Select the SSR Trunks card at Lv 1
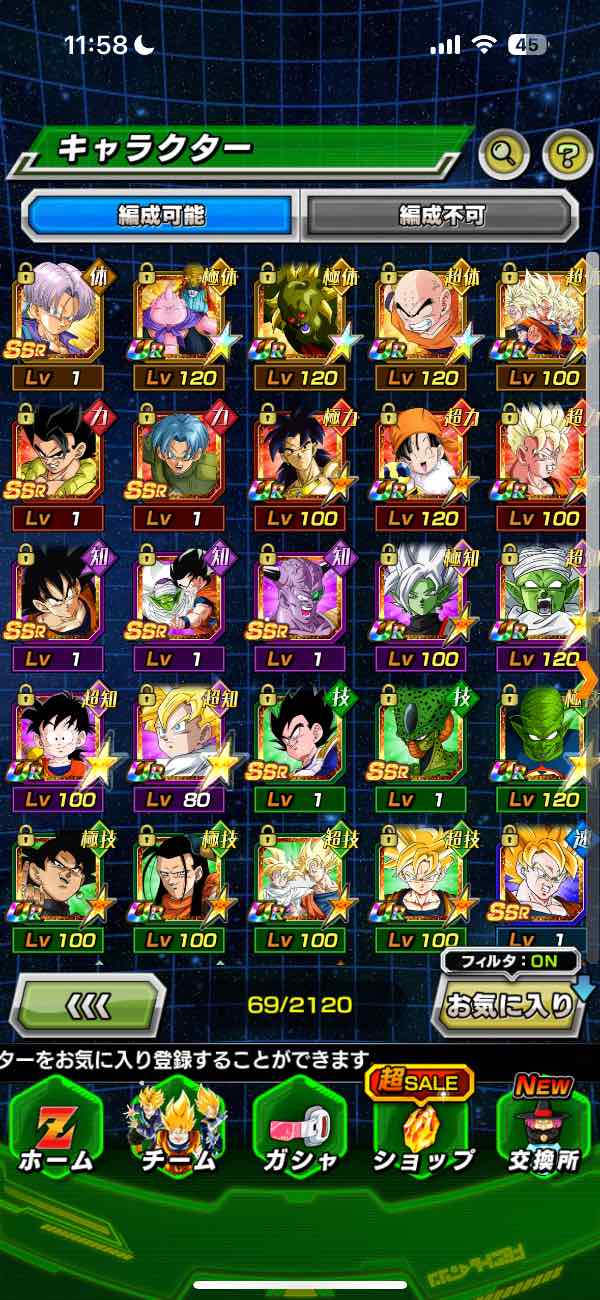600x1300 pixels. coord(57,322)
